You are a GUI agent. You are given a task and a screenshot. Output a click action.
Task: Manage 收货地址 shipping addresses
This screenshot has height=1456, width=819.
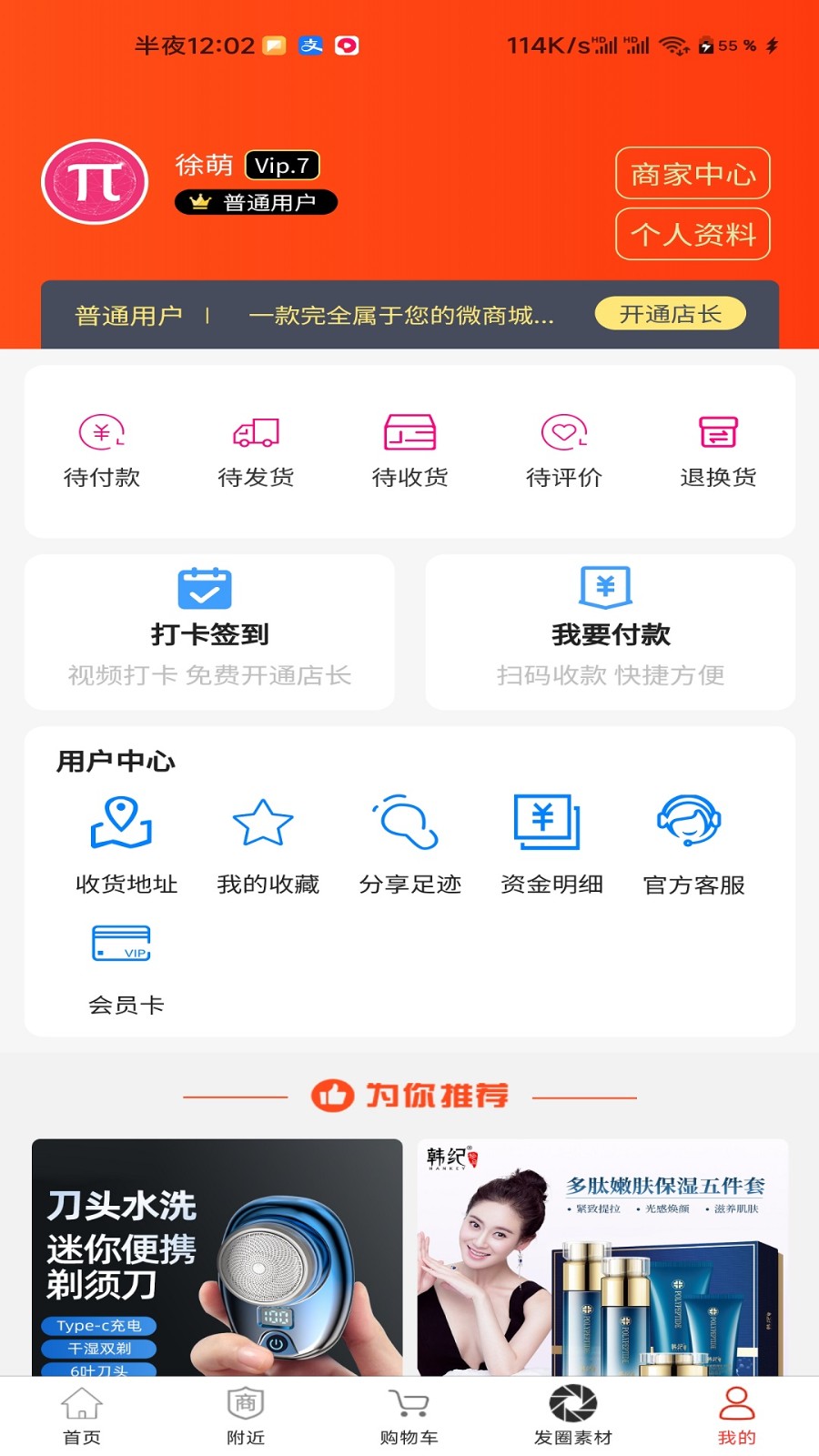point(126,844)
